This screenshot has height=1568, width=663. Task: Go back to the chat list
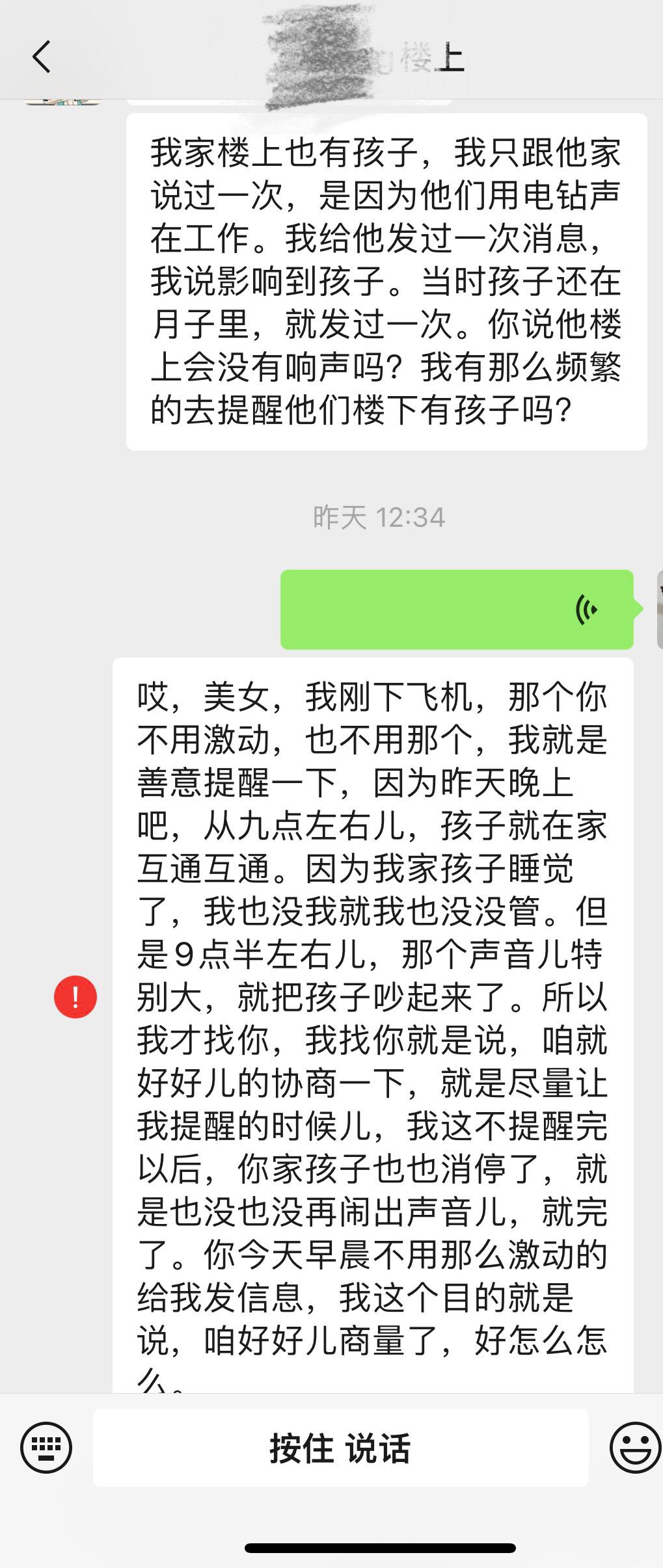[x=42, y=57]
